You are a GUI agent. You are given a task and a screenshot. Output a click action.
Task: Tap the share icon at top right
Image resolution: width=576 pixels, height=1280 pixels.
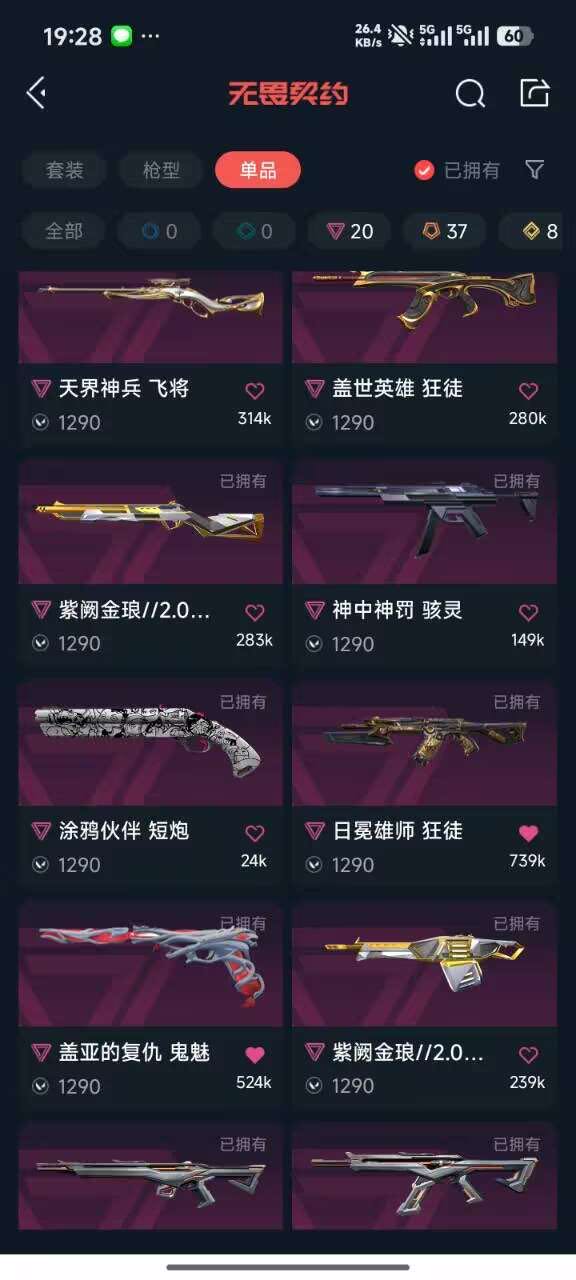click(535, 93)
